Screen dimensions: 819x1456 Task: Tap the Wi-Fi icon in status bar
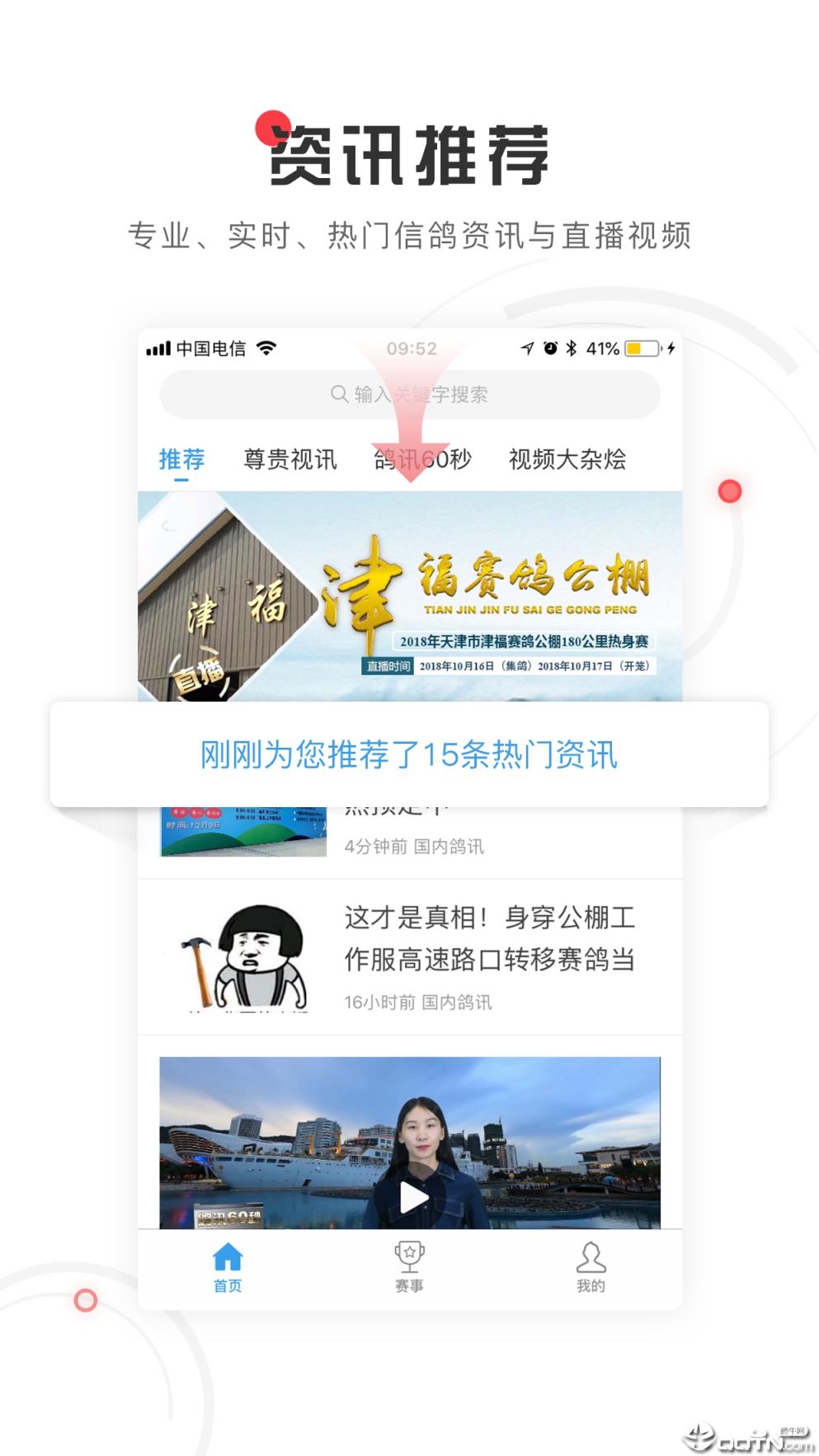(267, 348)
